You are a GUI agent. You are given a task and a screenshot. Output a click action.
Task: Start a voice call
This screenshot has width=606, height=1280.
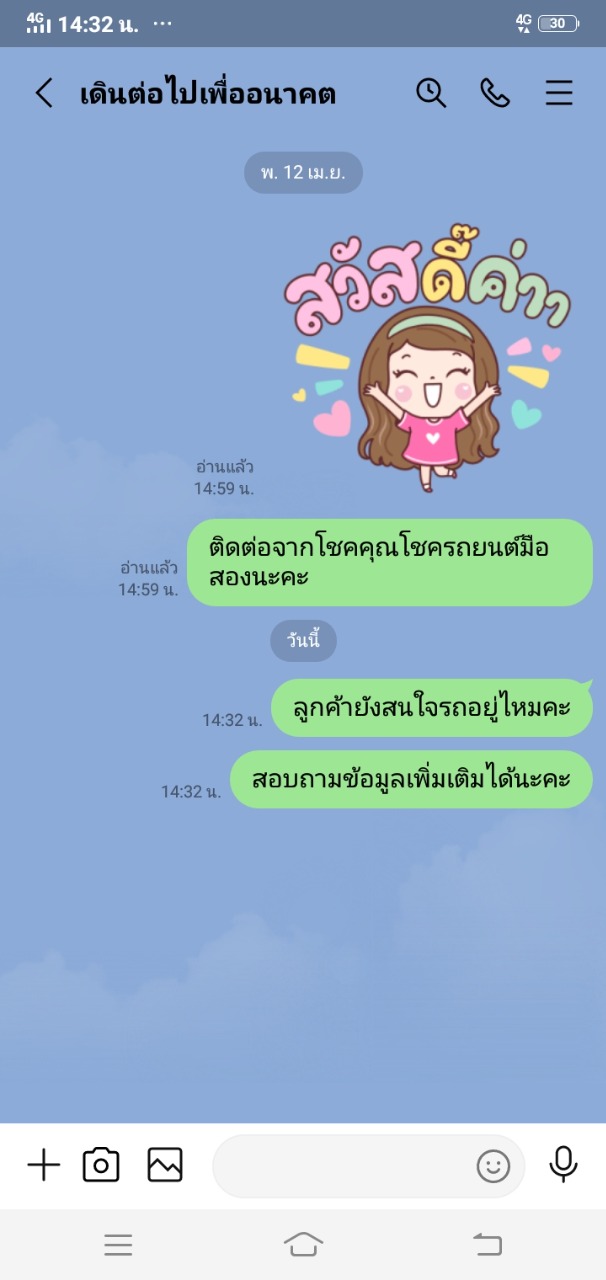(x=495, y=93)
